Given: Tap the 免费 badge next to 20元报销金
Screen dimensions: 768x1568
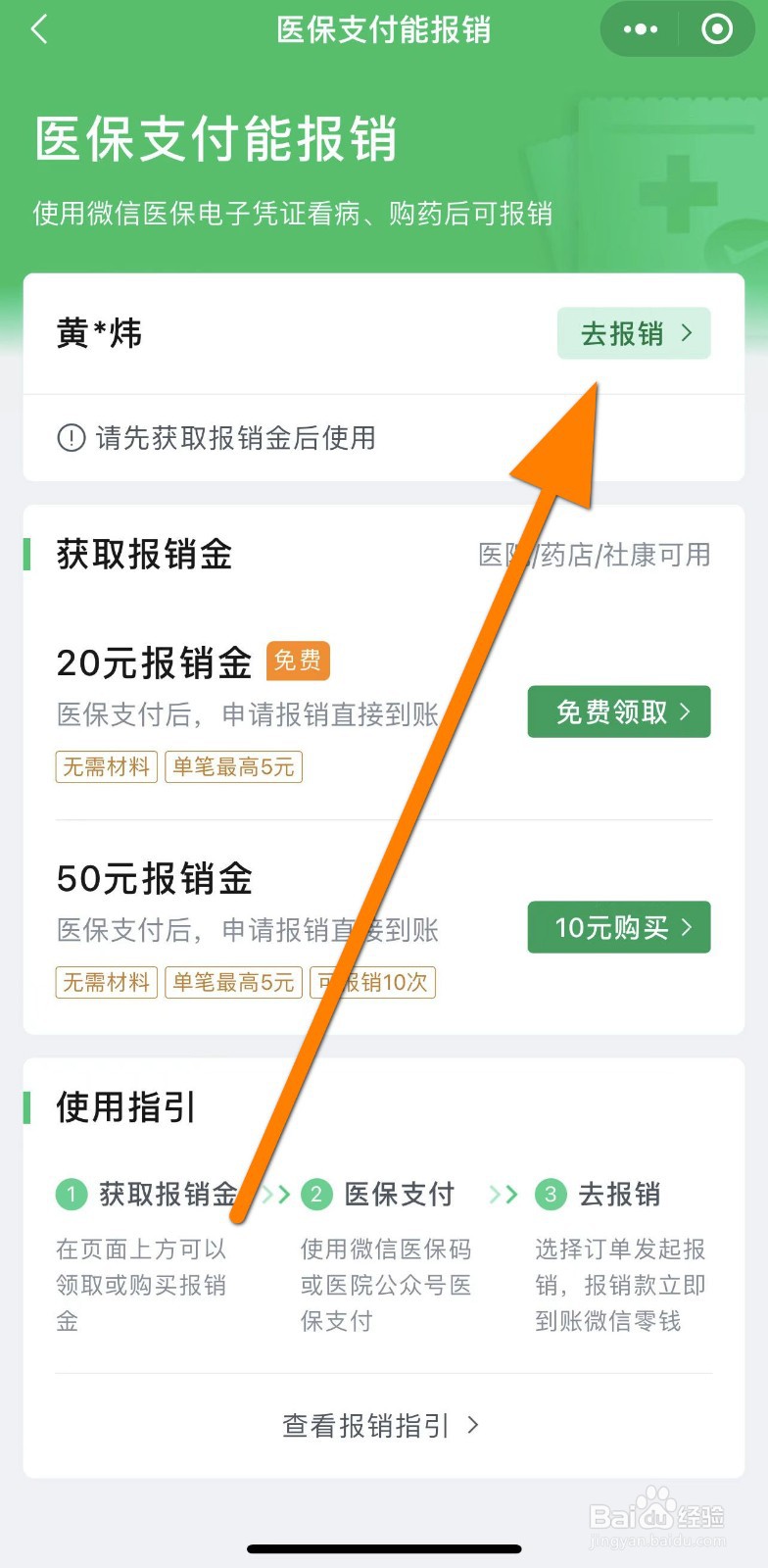Looking at the screenshot, I should [298, 661].
